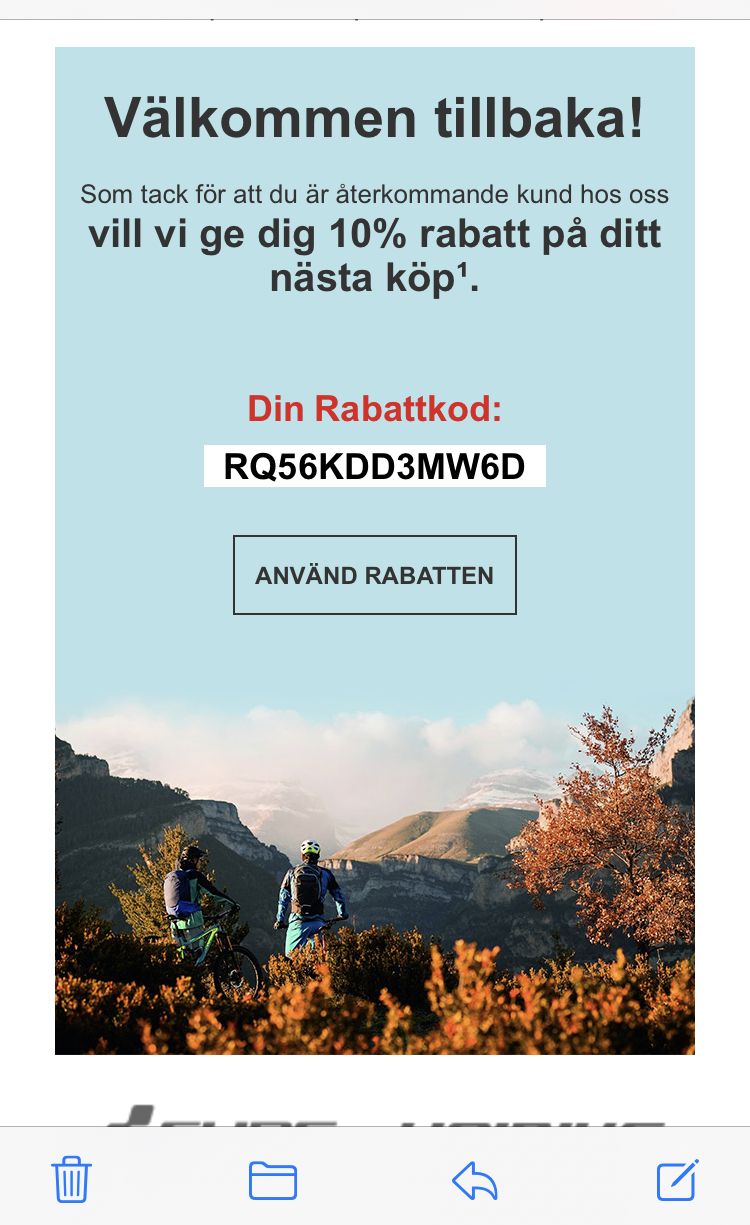Tap the ANVÄND RABATTEN button
750x1225 pixels.
point(374,575)
